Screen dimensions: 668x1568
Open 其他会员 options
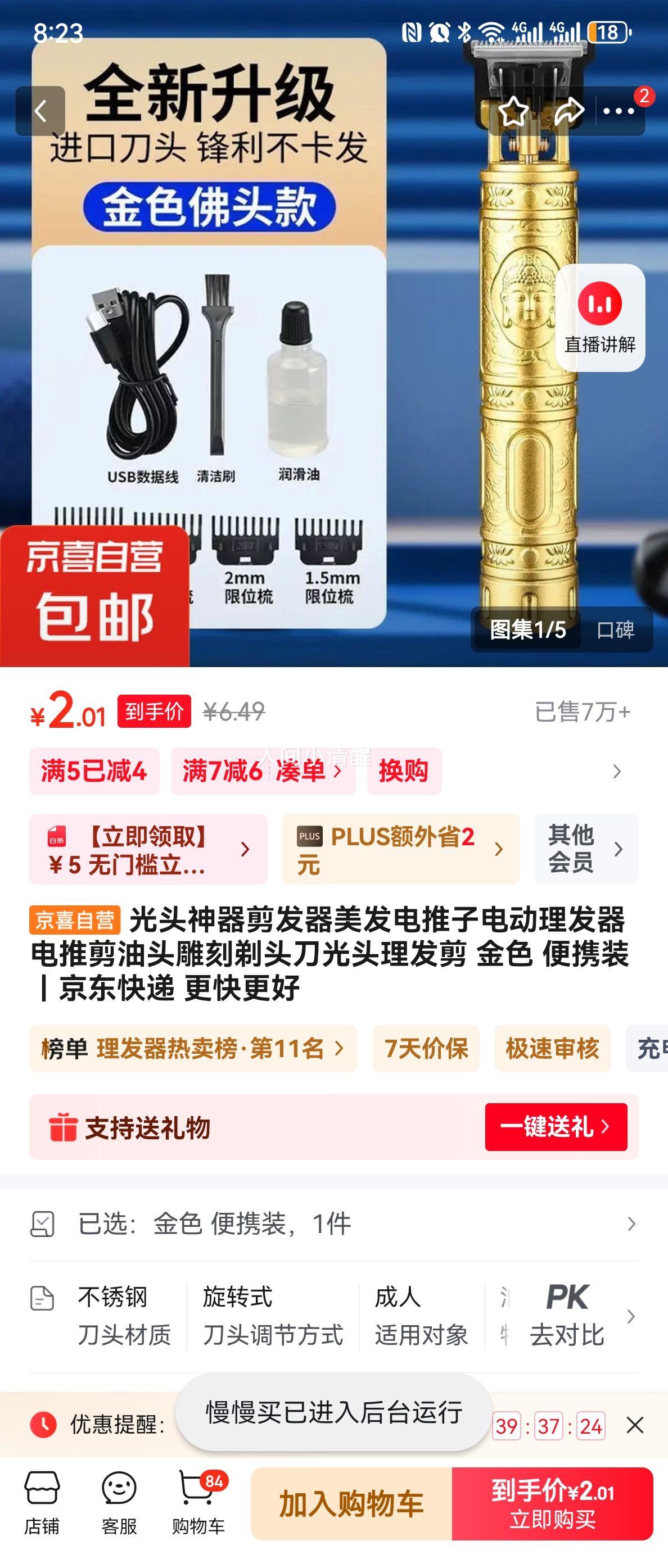click(x=586, y=849)
